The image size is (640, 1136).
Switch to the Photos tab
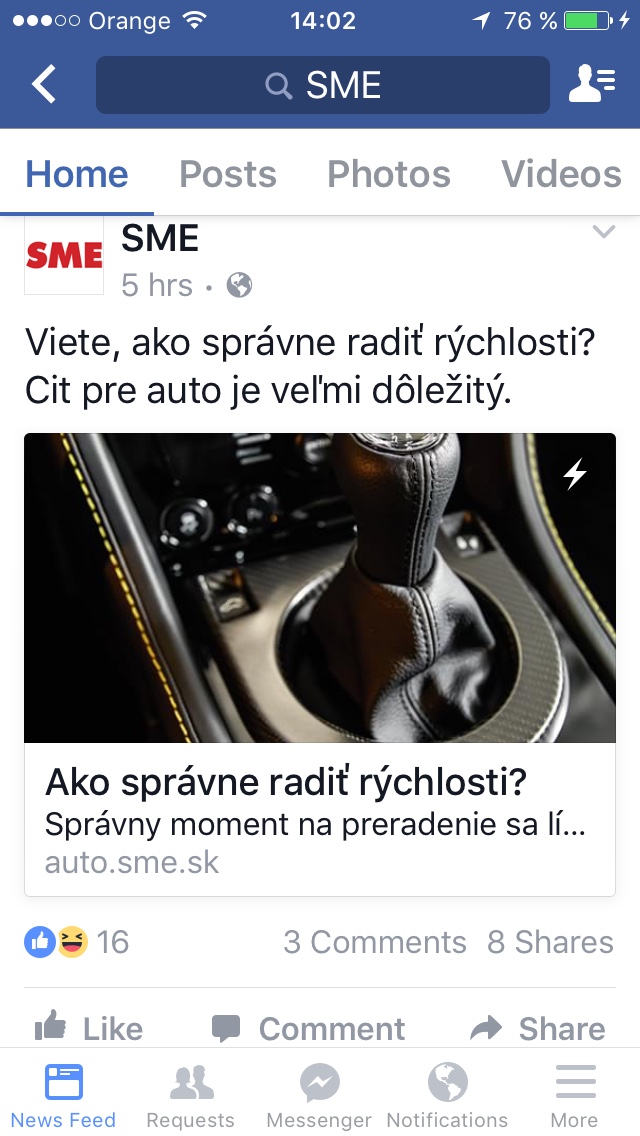[x=389, y=174]
